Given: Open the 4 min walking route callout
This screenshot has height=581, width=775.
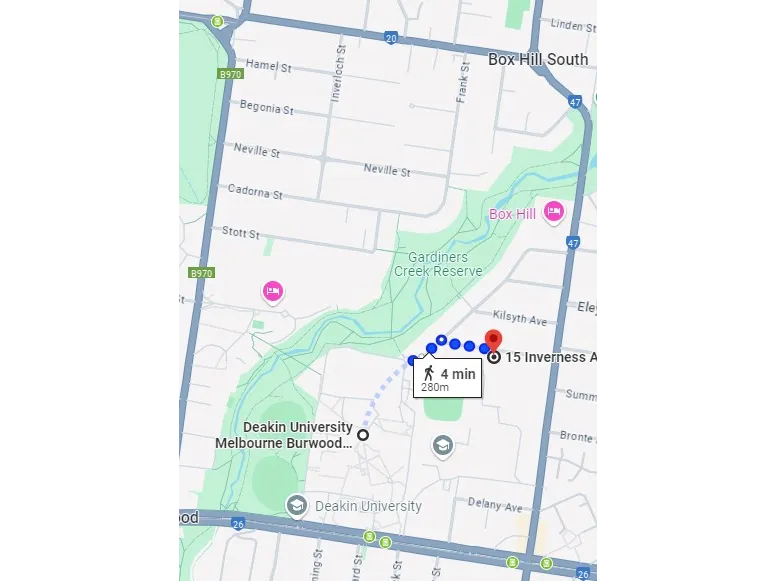Looking at the screenshot, I should point(447,378).
